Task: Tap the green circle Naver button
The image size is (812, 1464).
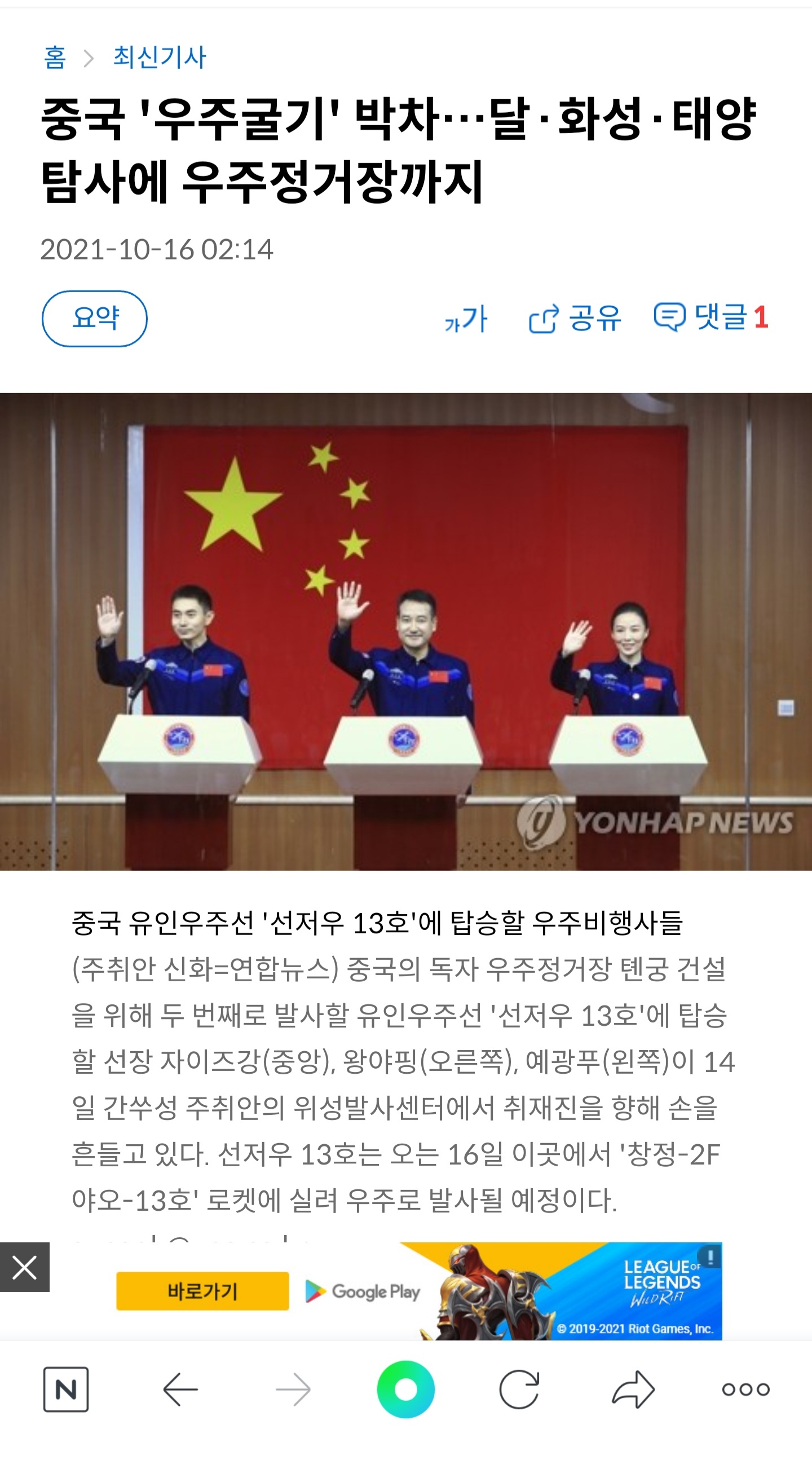Action: [x=405, y=1390]
